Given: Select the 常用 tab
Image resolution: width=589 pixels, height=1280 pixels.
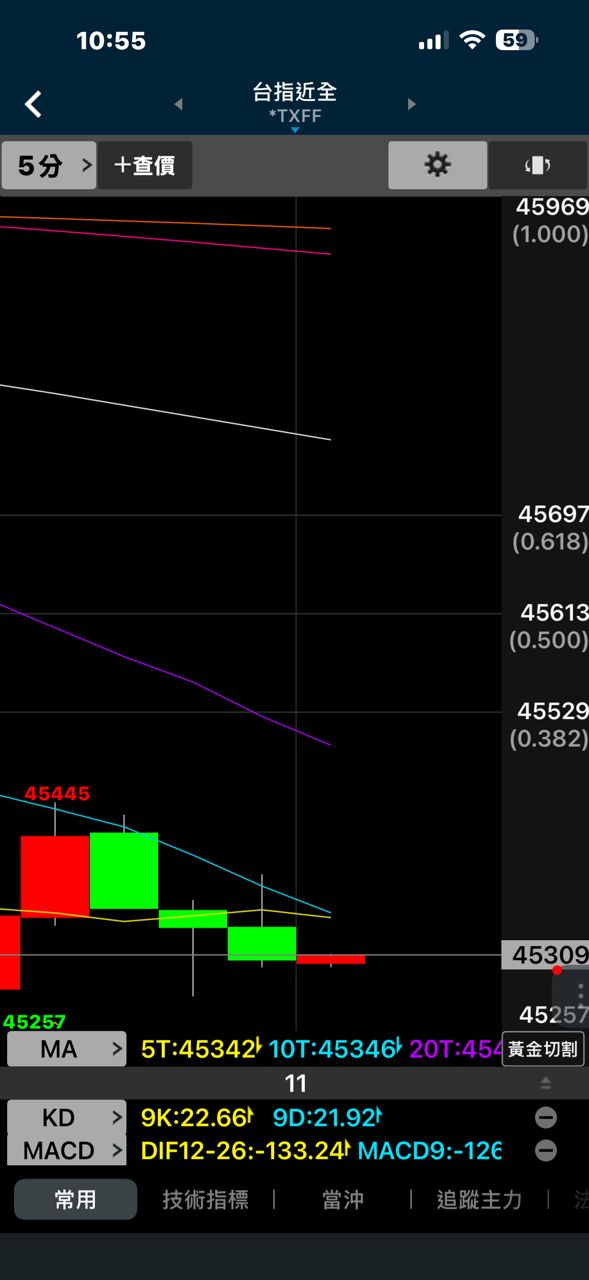Looking at the screenshot, I should [x=76, y=1199].
